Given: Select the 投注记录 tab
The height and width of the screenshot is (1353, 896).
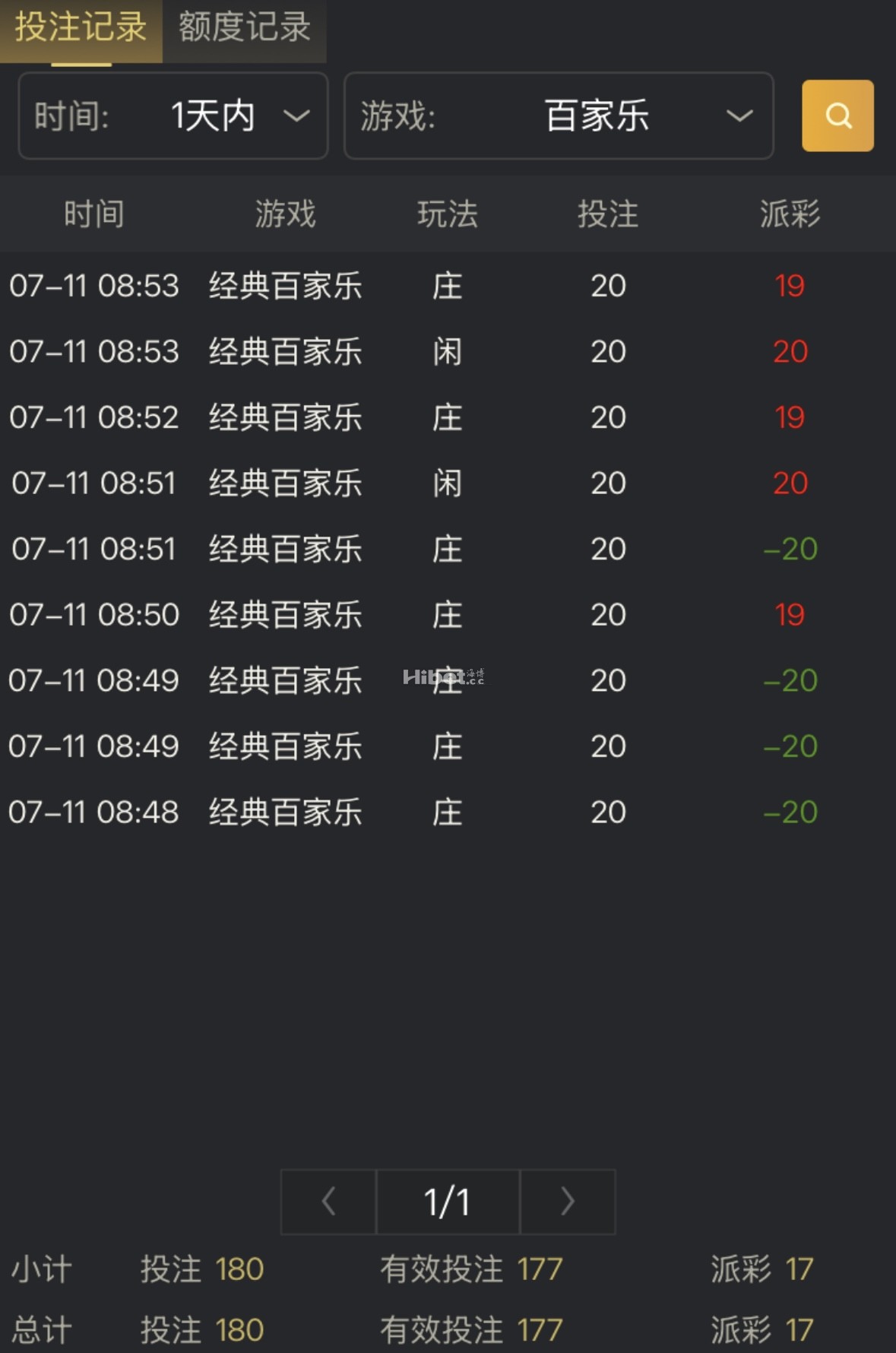Looking at the screenshot, I should [x=81, y=29].
